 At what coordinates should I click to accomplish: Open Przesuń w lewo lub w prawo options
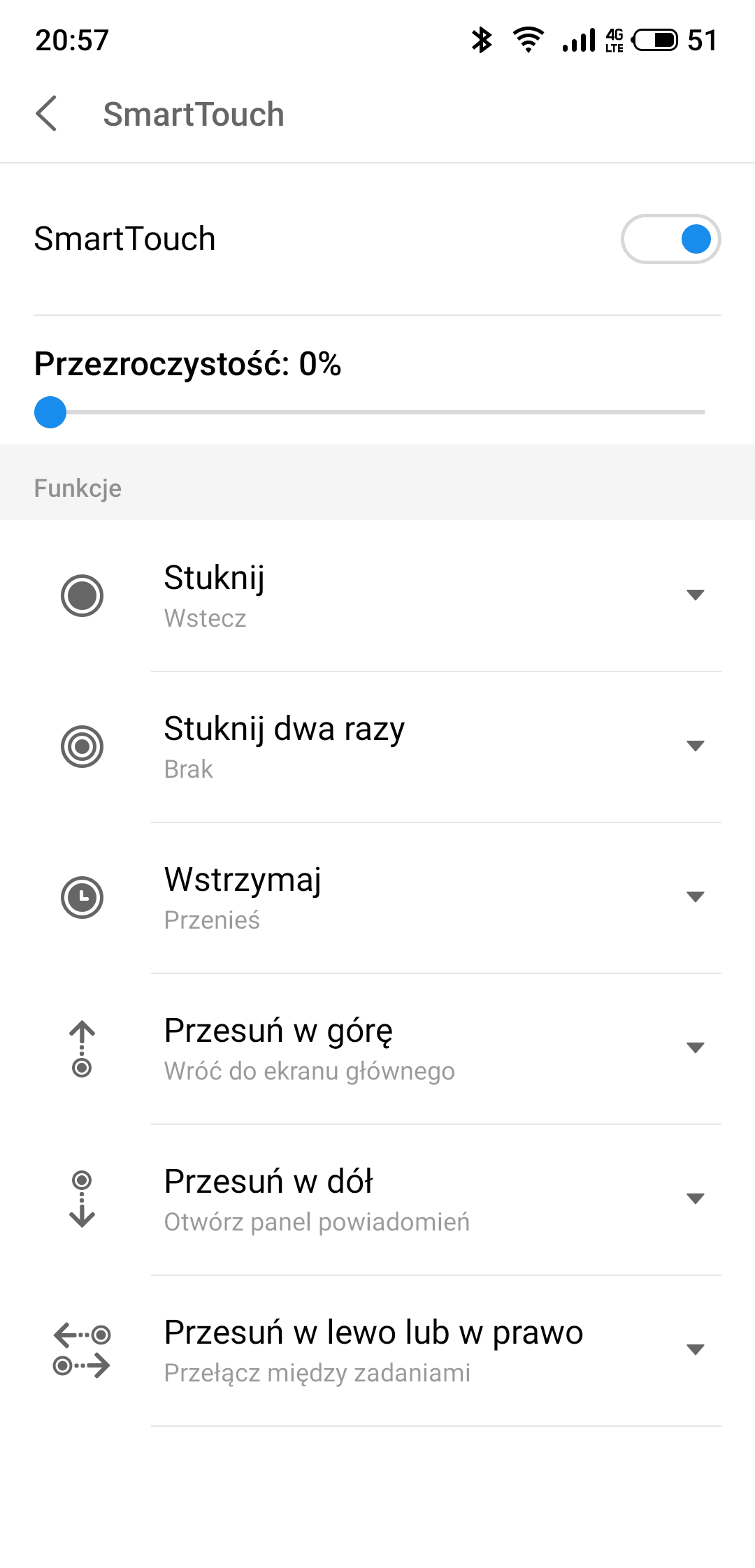(377, 1351)
